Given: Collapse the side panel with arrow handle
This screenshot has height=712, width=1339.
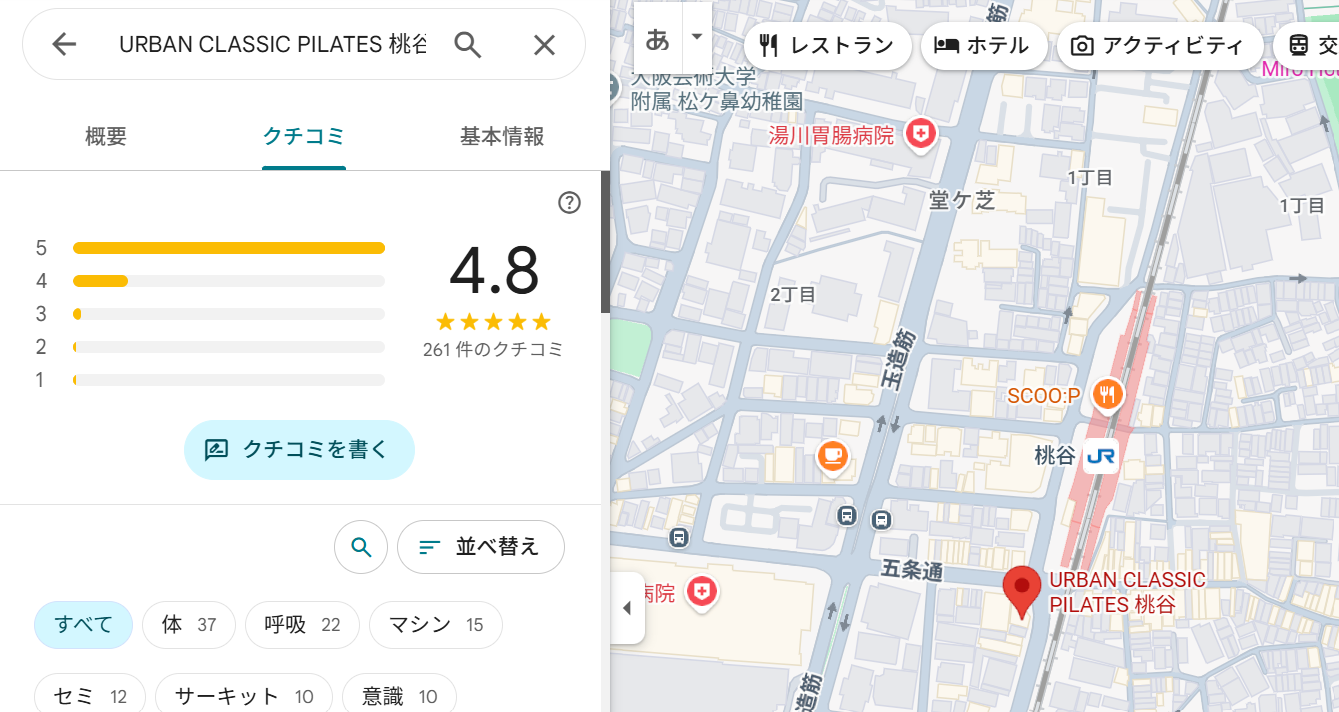Looking at the screenshot, I should pyautogui.click(x=627, y=608).
